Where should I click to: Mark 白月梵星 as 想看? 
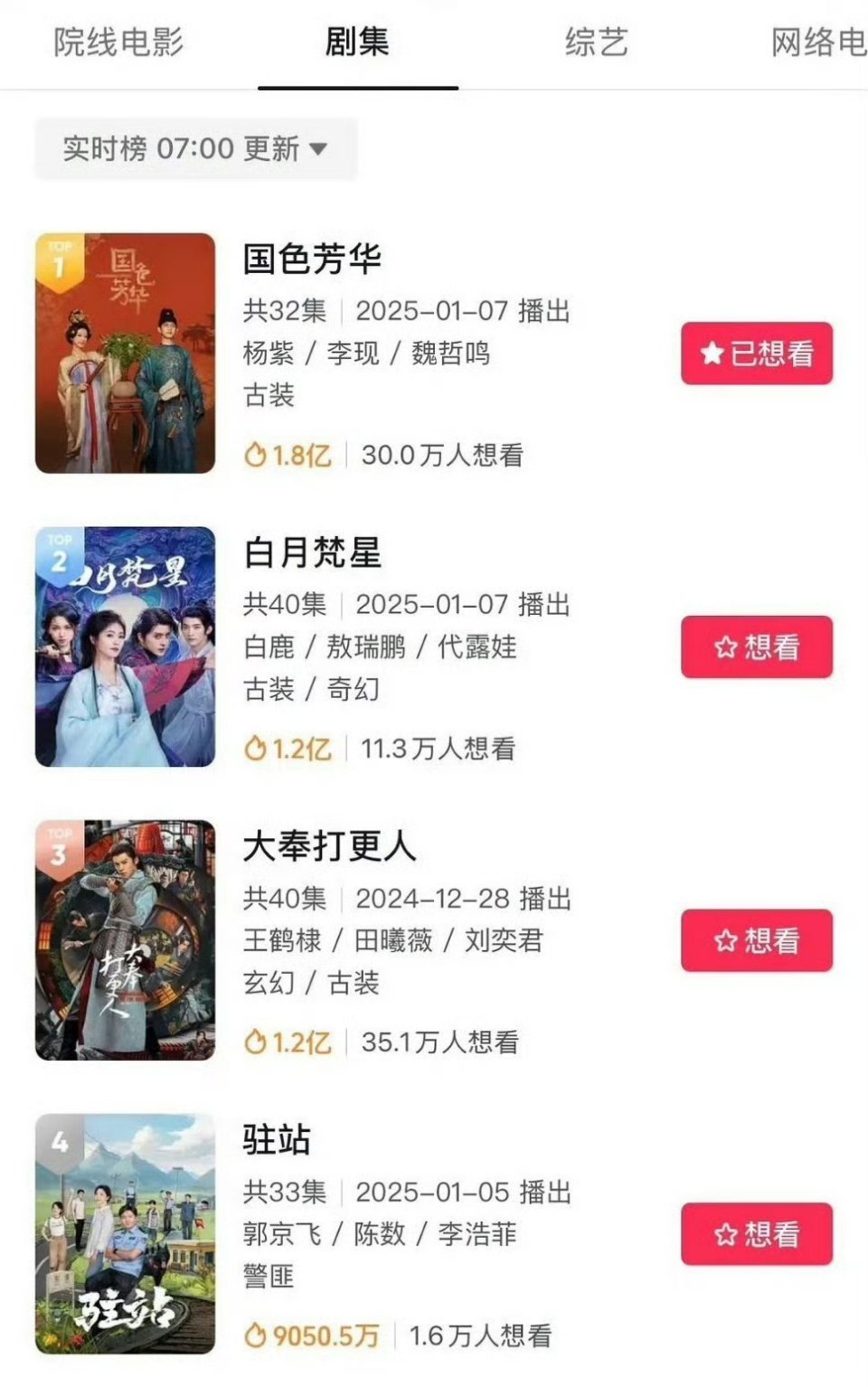click(x=756, y=646)
